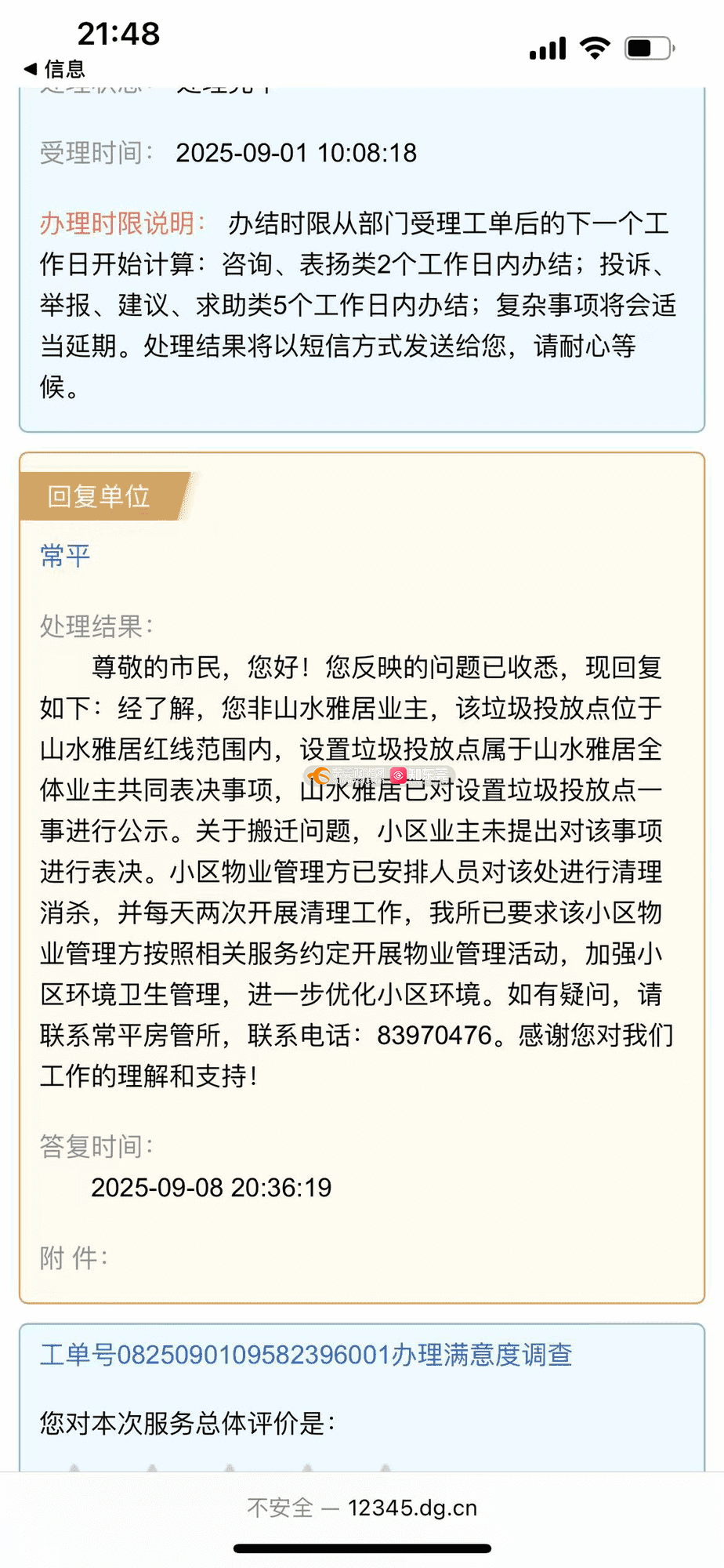Return to the 信息 app
This screenshot has width=724, height=1568.
pos(55,69)
